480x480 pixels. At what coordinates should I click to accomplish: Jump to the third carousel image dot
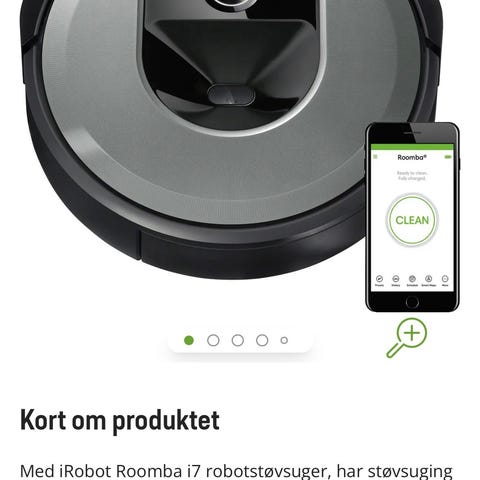238,340
